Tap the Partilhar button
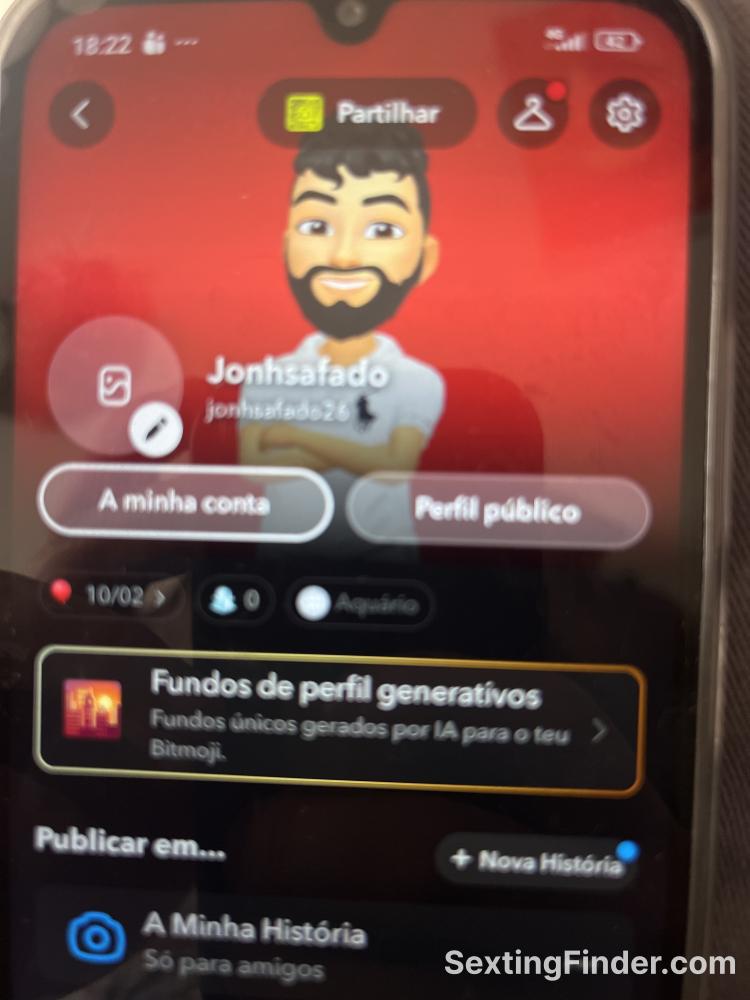 (366, 113)
